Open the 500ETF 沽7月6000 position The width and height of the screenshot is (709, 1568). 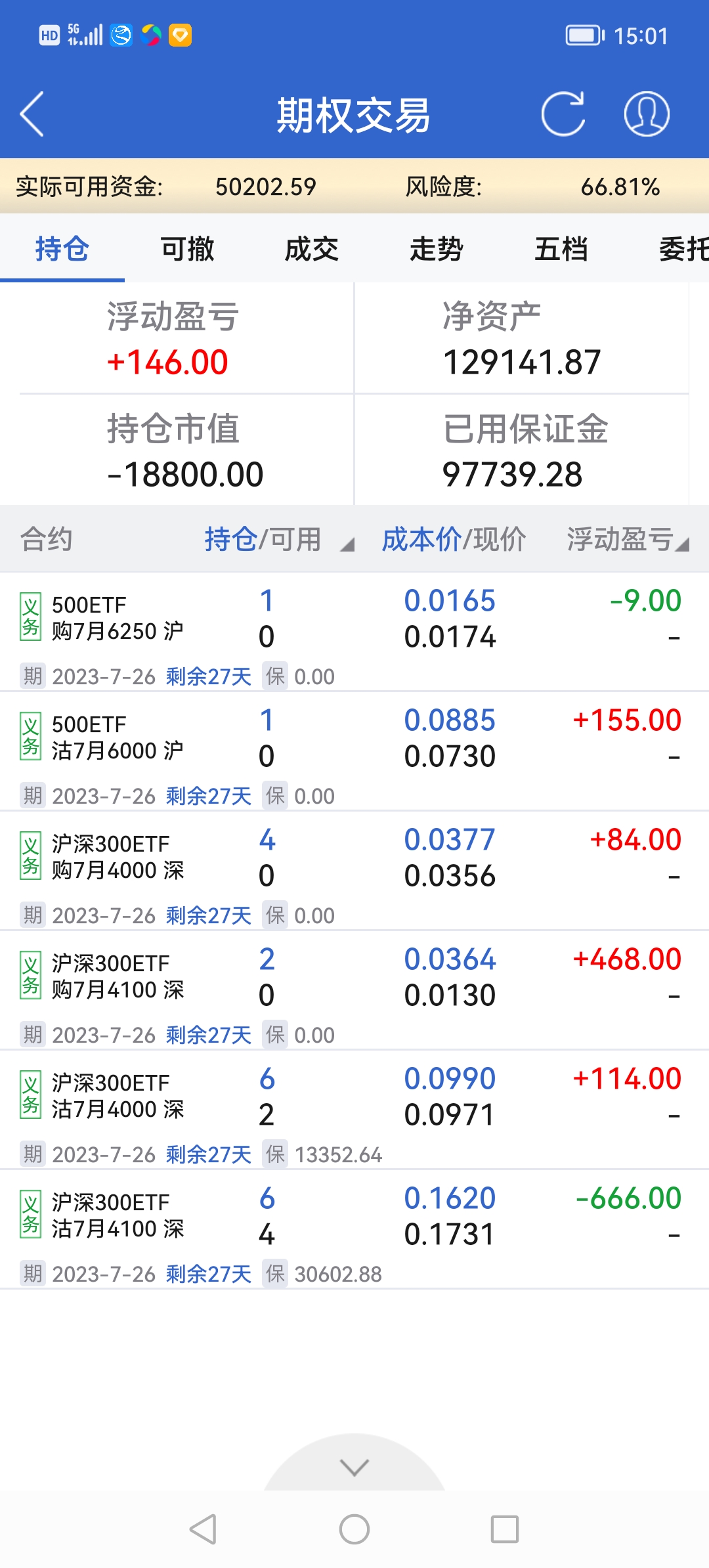(x=118, y=737)
